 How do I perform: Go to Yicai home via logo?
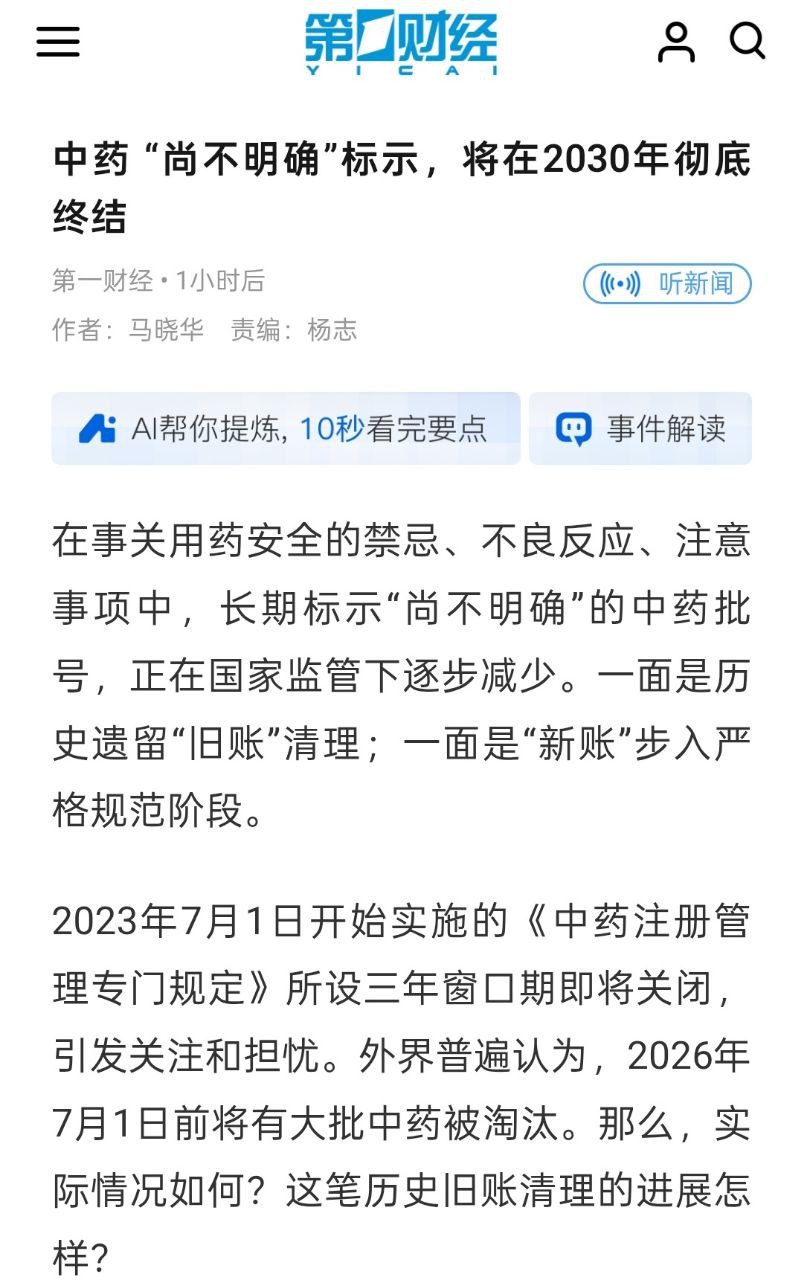click(x=401, y=42)
